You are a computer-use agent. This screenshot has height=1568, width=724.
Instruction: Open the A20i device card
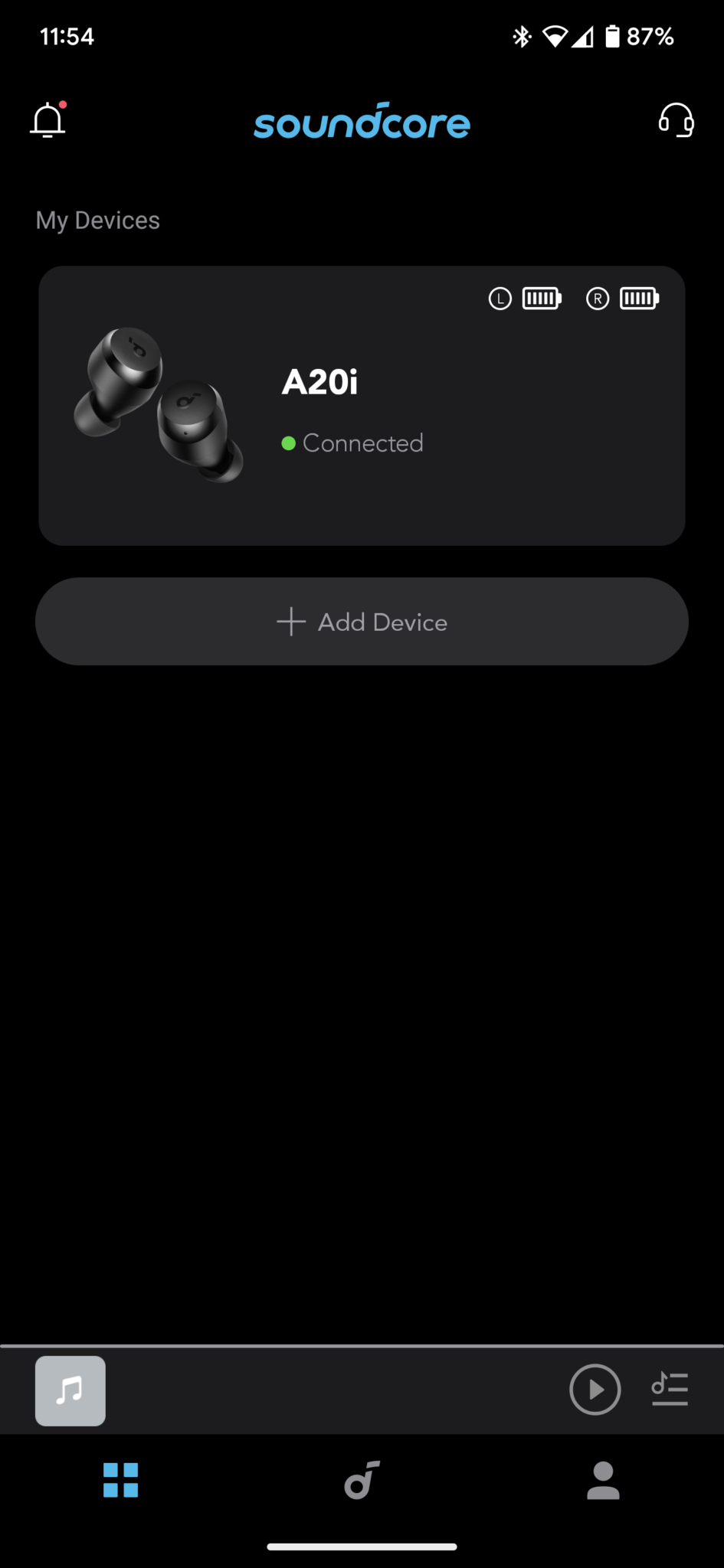[x=362, y=406]
